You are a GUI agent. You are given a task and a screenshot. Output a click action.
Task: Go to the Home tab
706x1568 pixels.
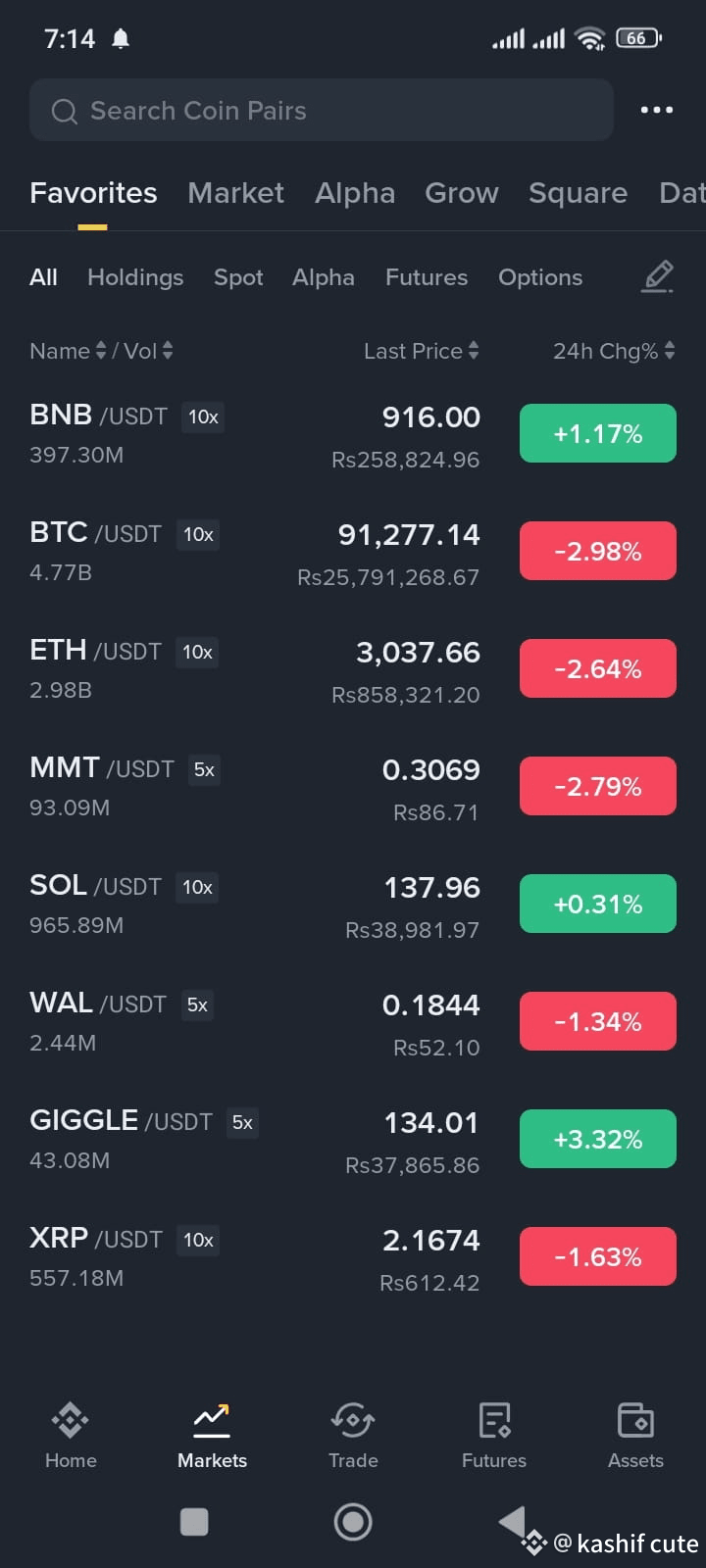pyautogui.click(x=71, y=1435)
